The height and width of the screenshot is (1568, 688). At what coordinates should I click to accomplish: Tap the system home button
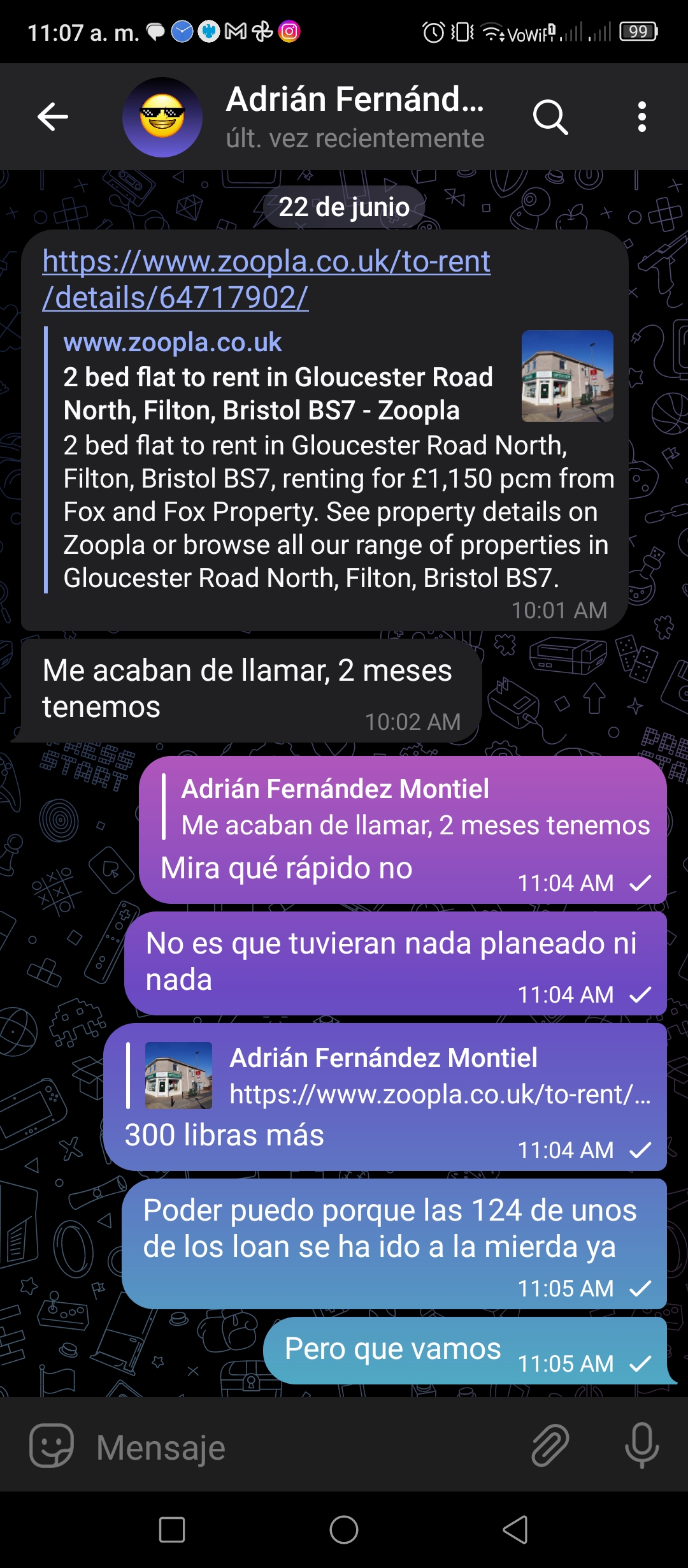[x=344, y=1530]
